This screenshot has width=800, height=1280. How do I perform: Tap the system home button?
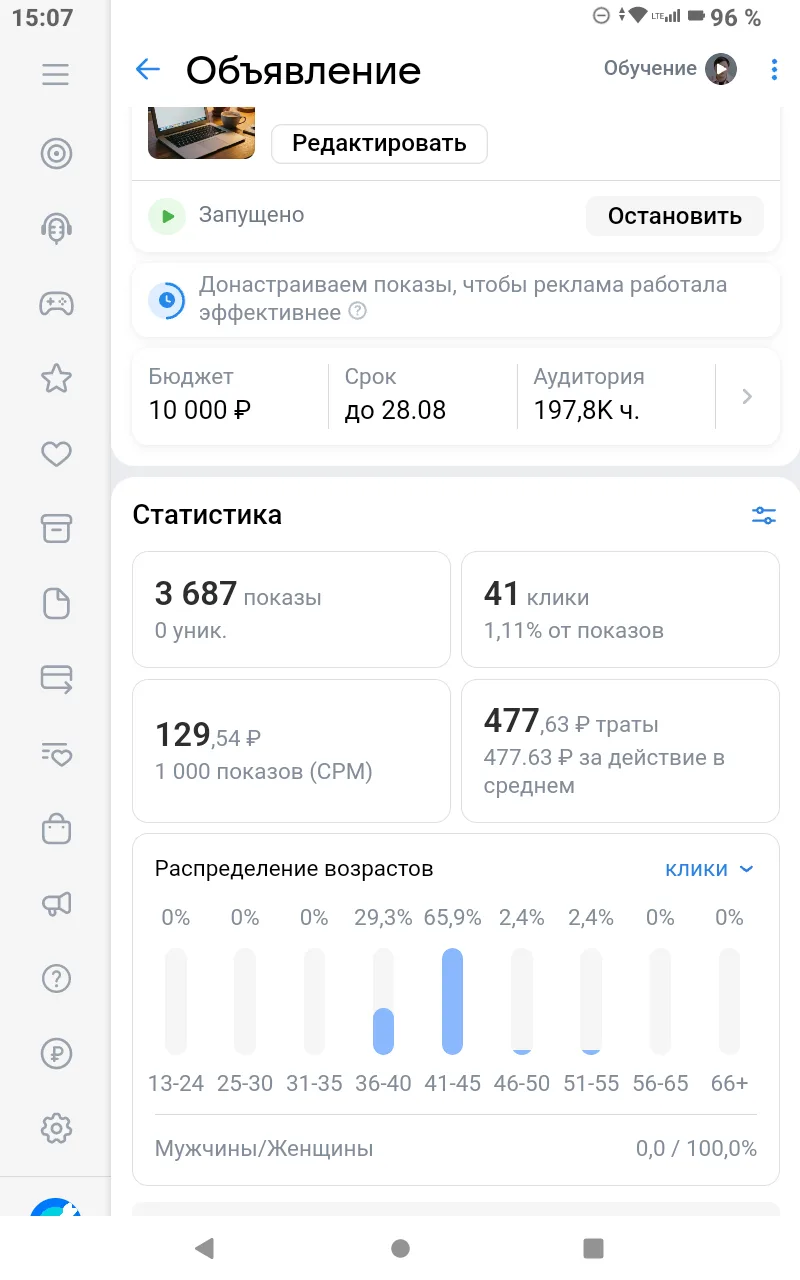tap(400, 1248)
